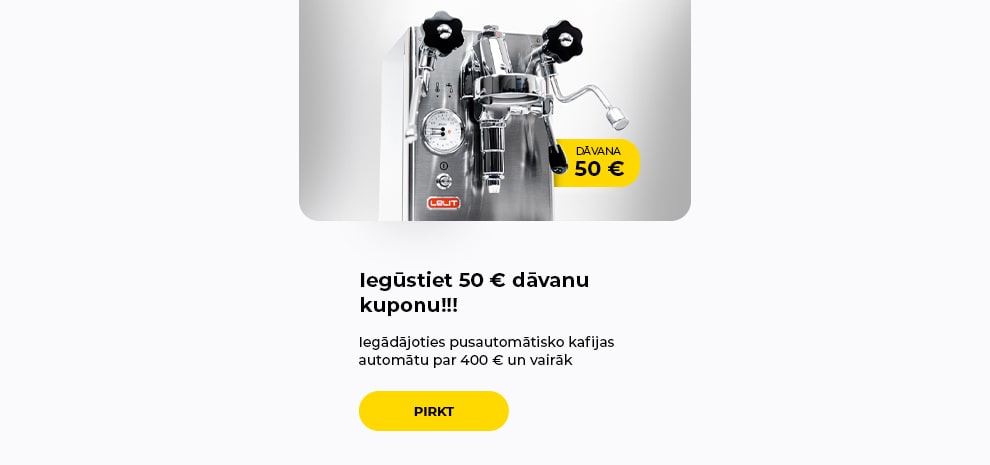Open the Lelit coffee machine promo image
This screenshot has height=465, width=990.
tap(494, 110)
